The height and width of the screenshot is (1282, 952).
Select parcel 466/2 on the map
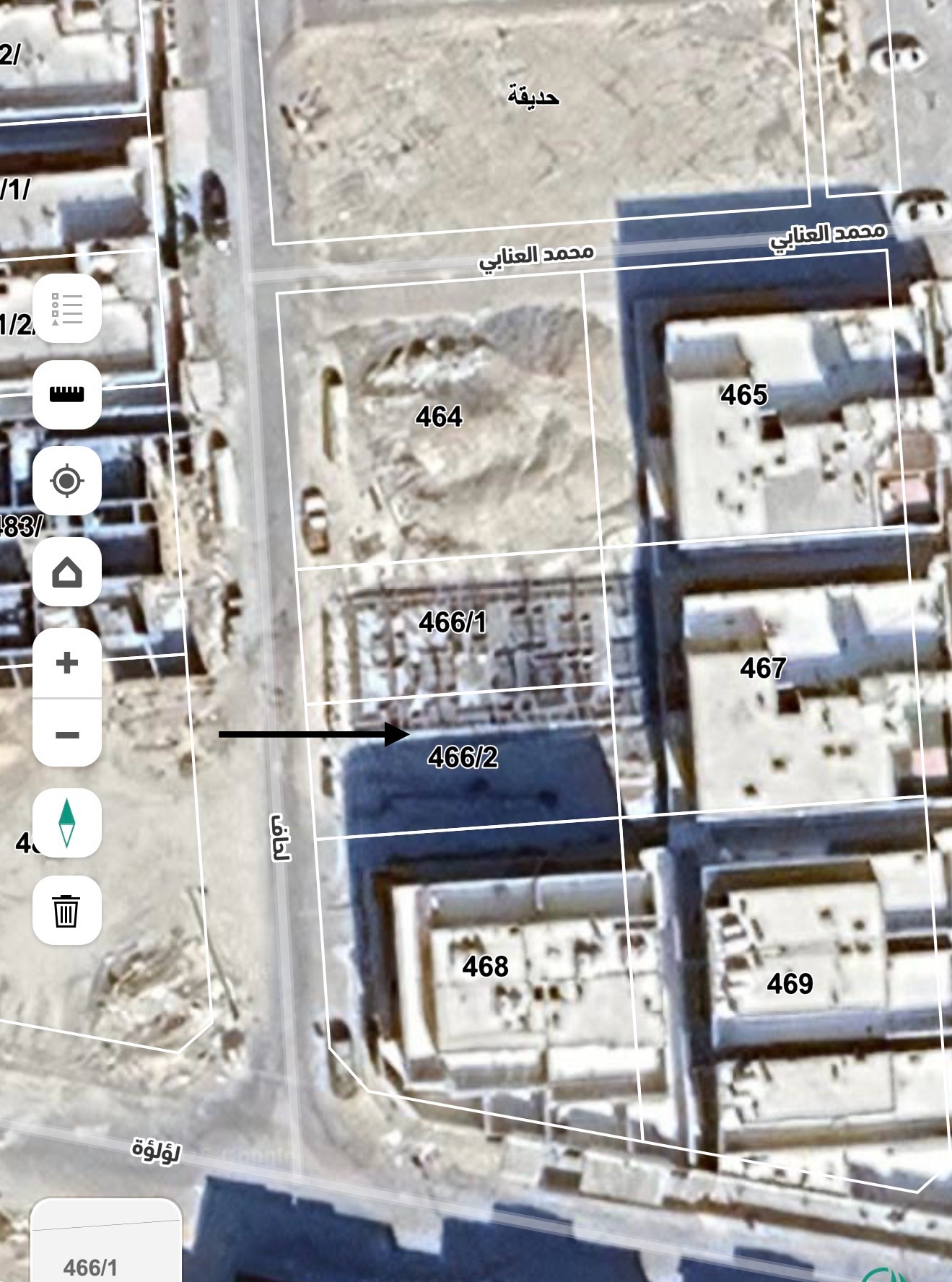(x=463, y=757)
